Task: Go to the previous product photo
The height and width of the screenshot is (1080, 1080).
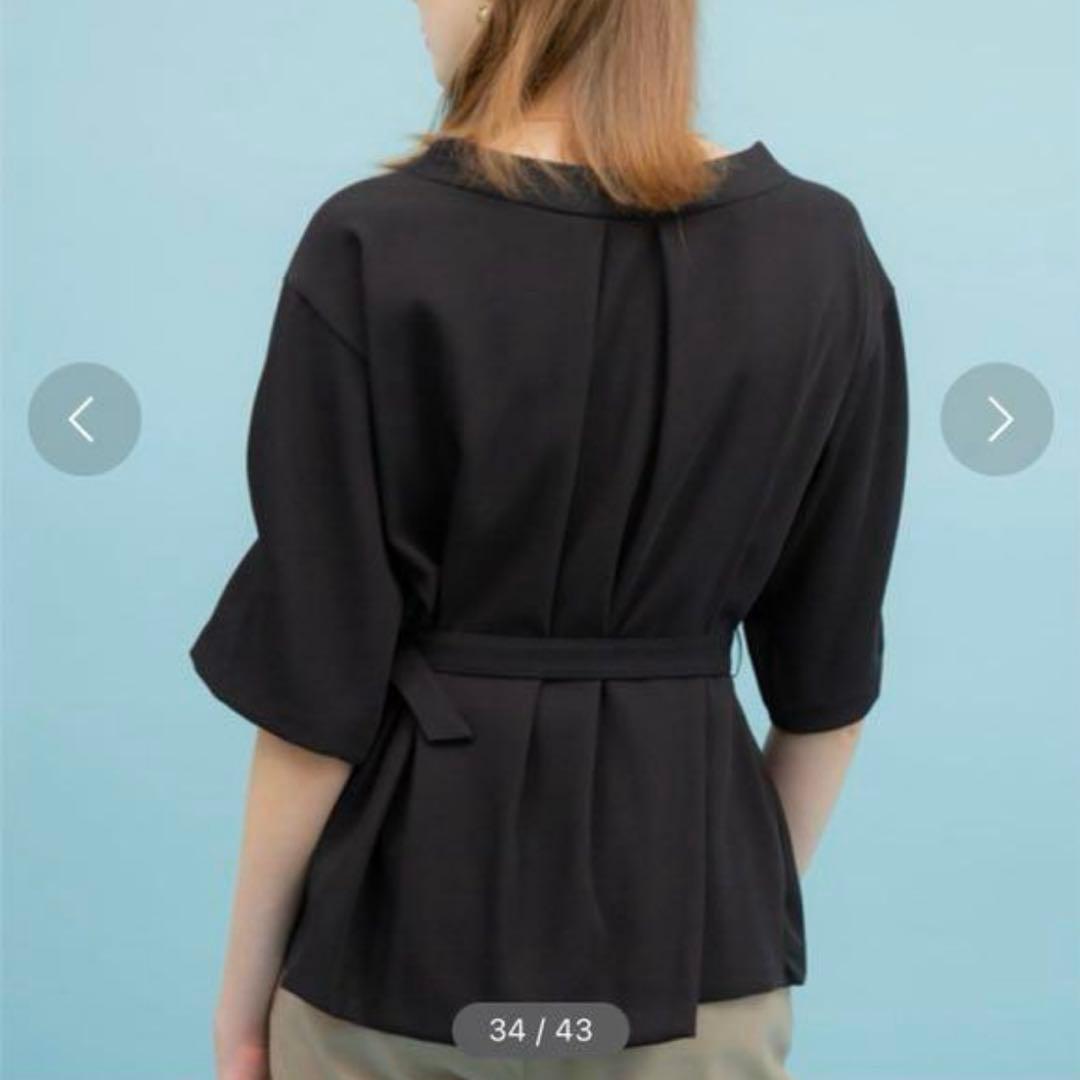Action: pos(84,419)
